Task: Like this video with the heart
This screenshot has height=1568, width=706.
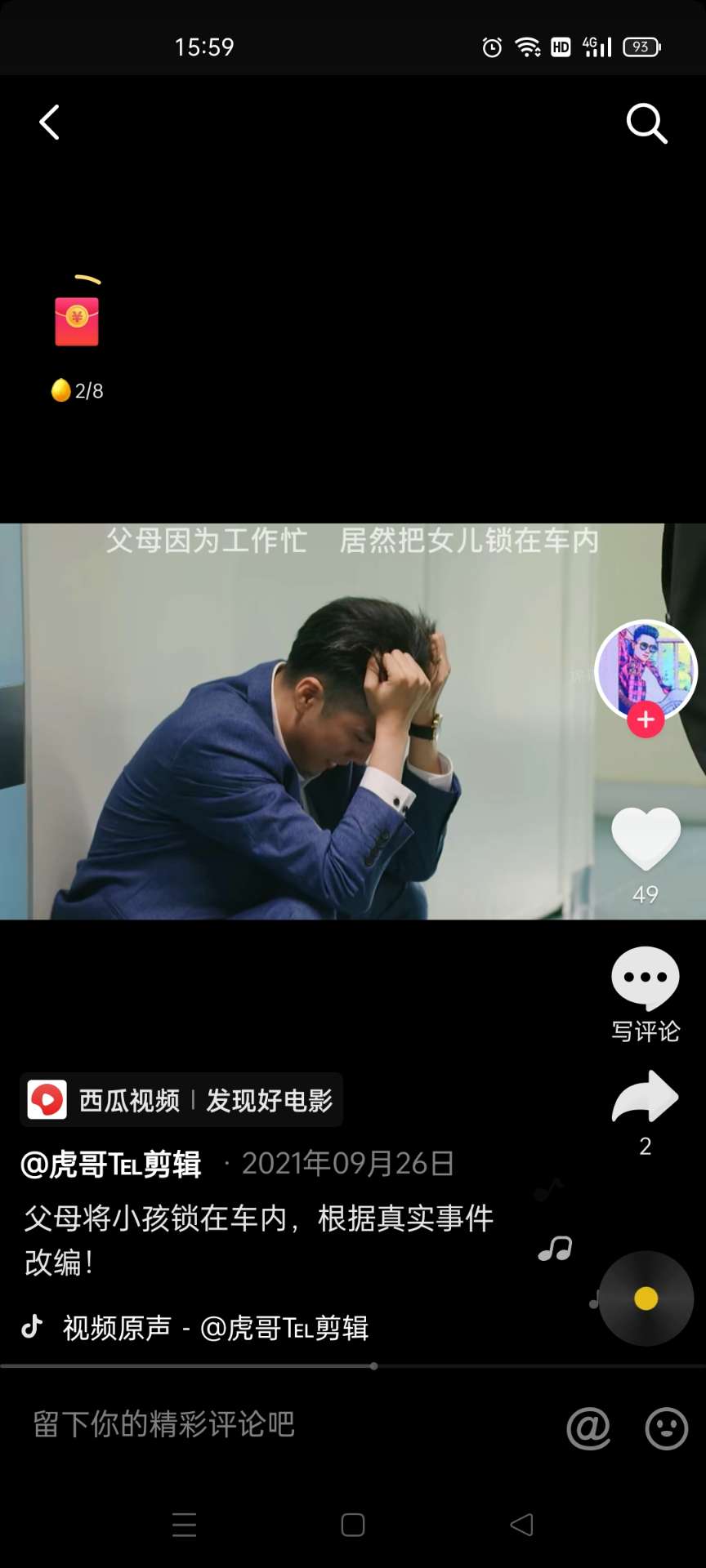Action: (646, 839)
